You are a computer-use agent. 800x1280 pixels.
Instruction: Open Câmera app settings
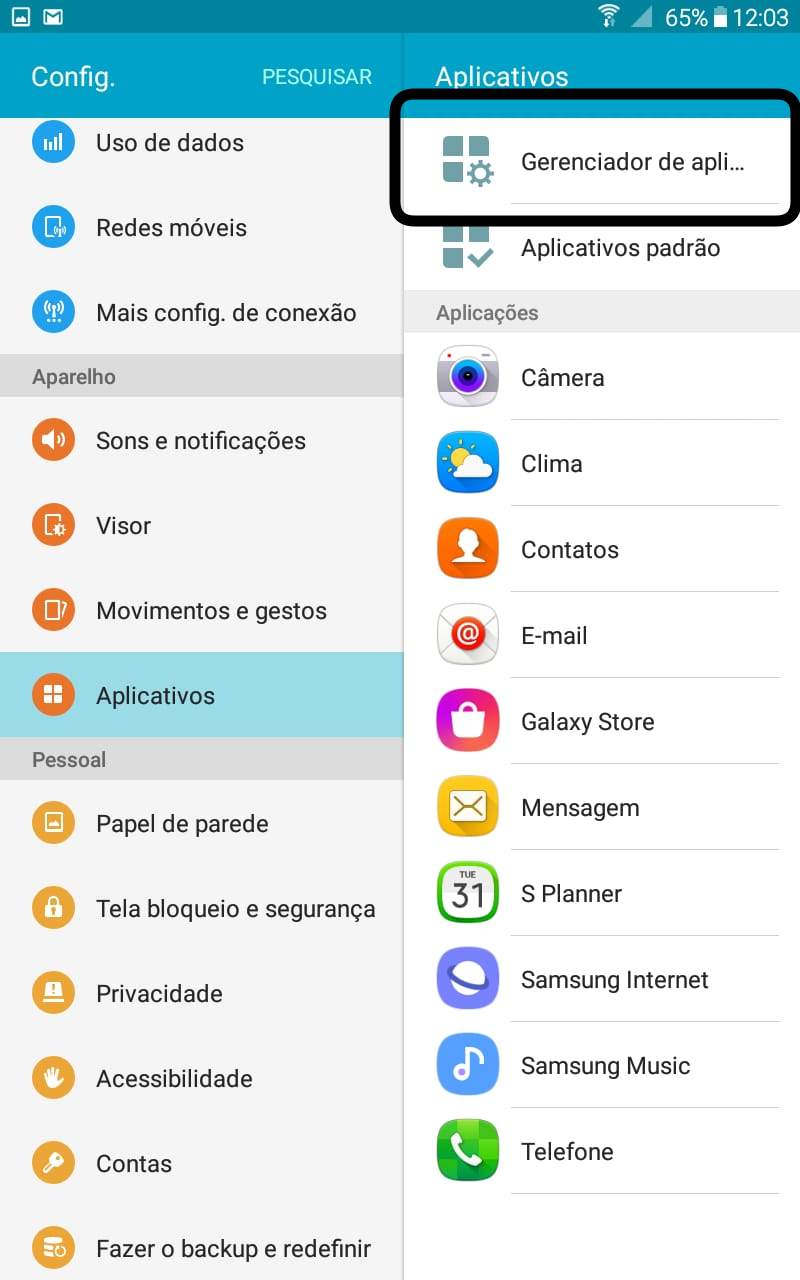click(562, 378)
